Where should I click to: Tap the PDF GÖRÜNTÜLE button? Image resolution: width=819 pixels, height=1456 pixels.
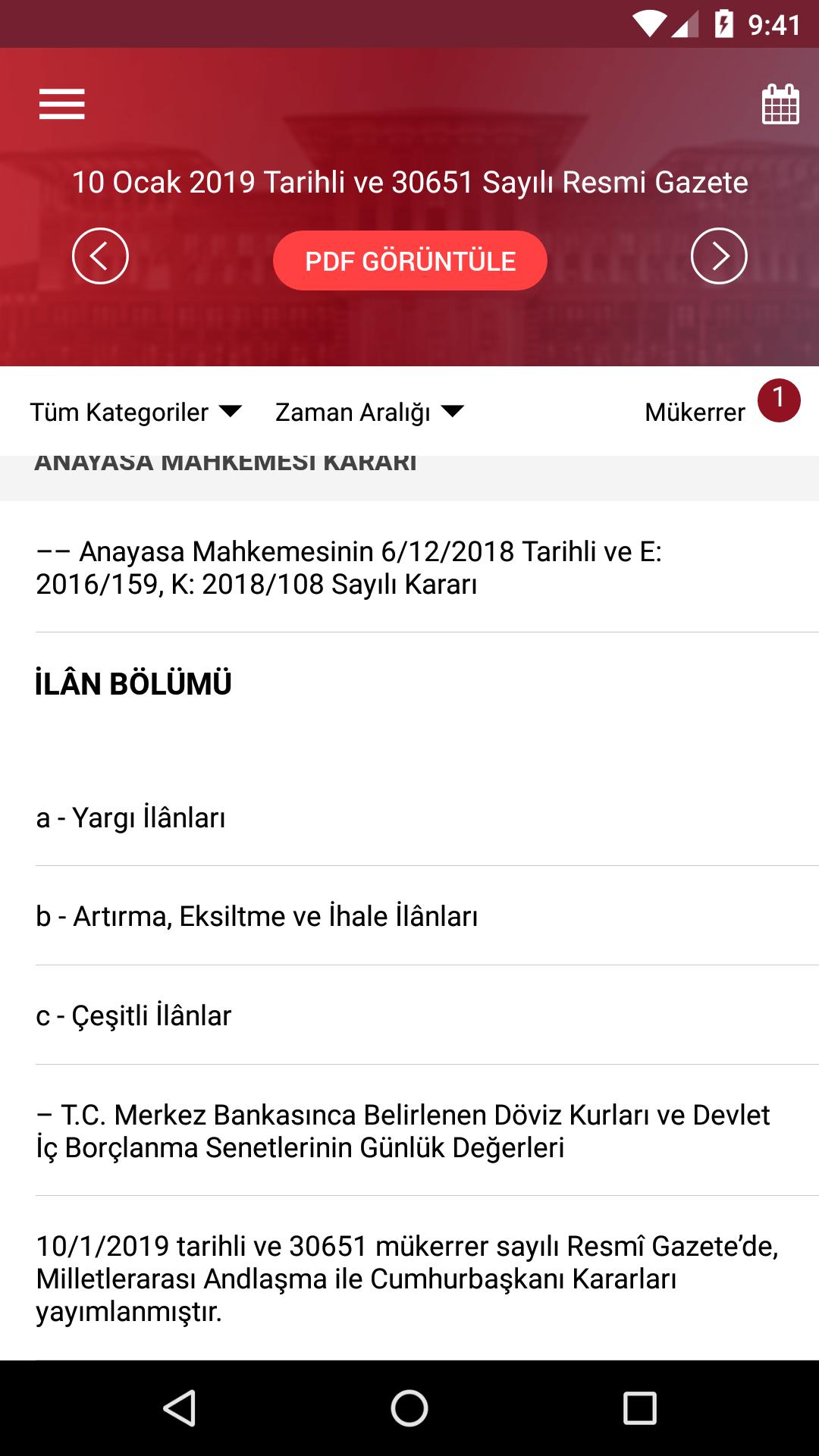409,261
